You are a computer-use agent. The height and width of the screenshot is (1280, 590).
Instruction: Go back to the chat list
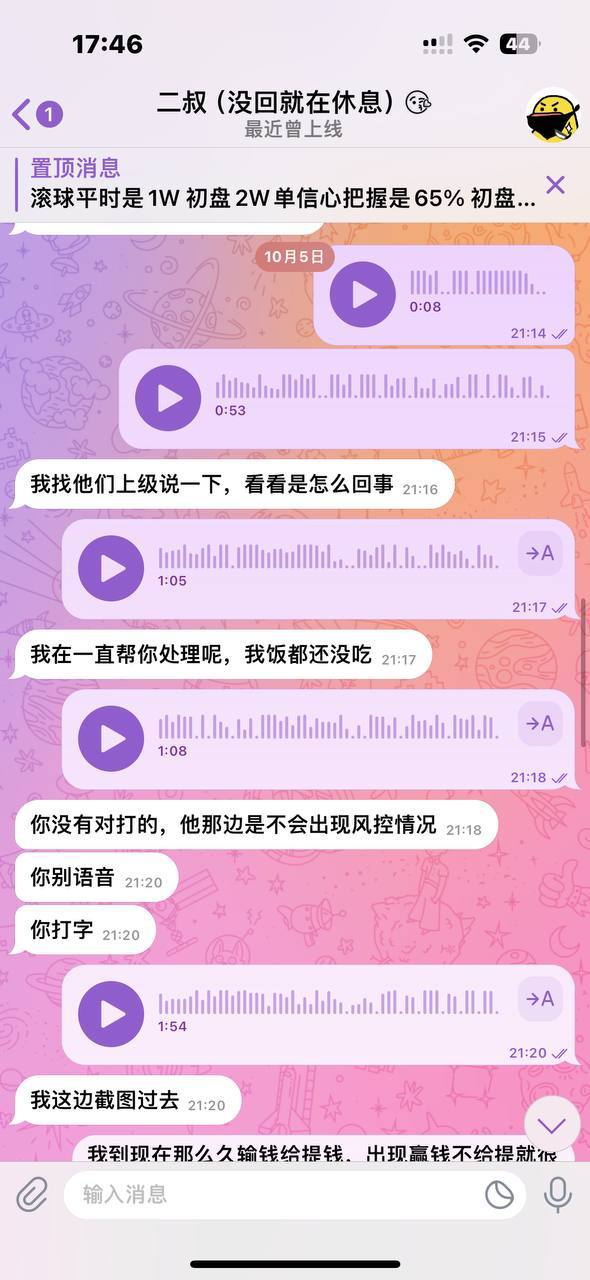coord(37,114)
